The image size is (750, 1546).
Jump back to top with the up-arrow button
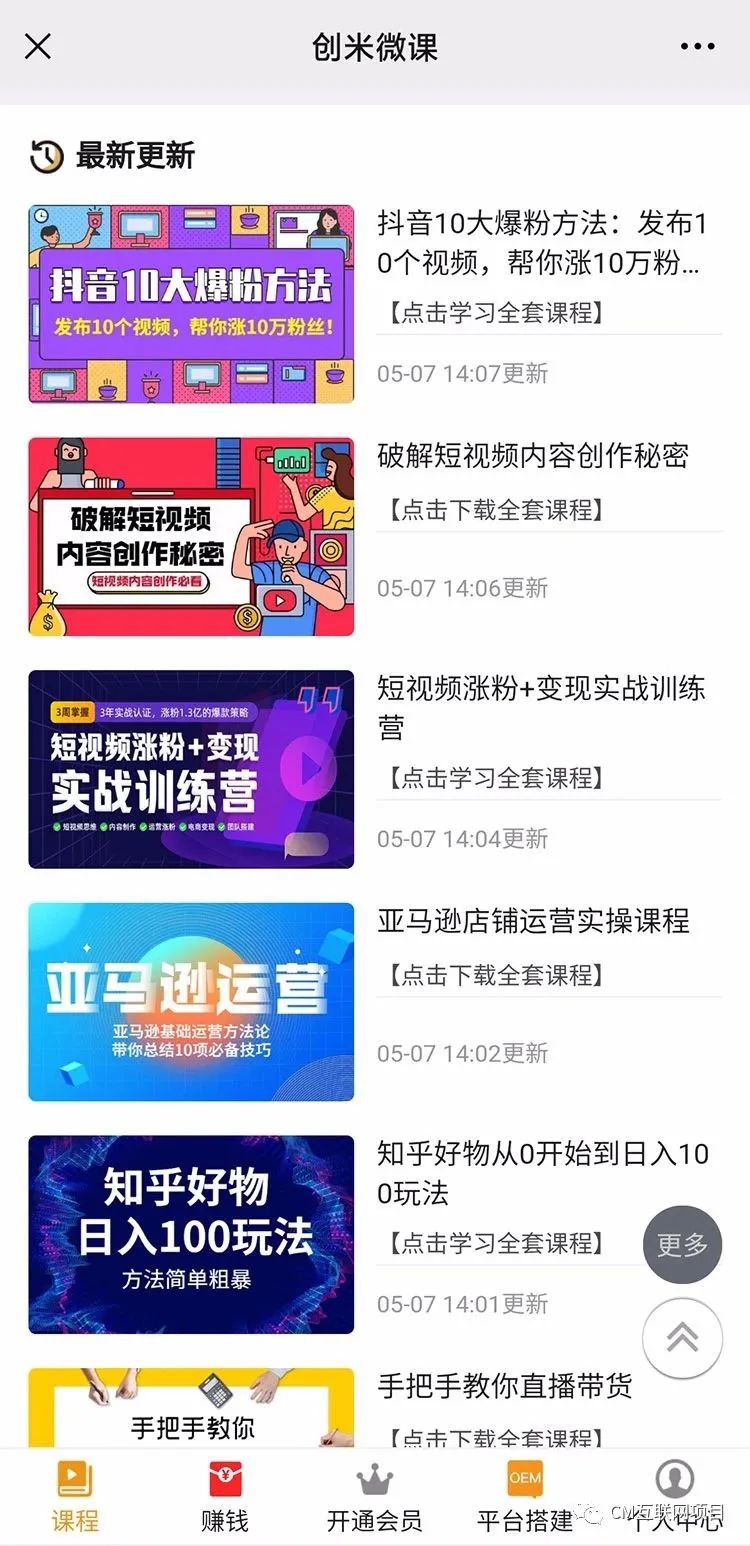pos(682,1338)
